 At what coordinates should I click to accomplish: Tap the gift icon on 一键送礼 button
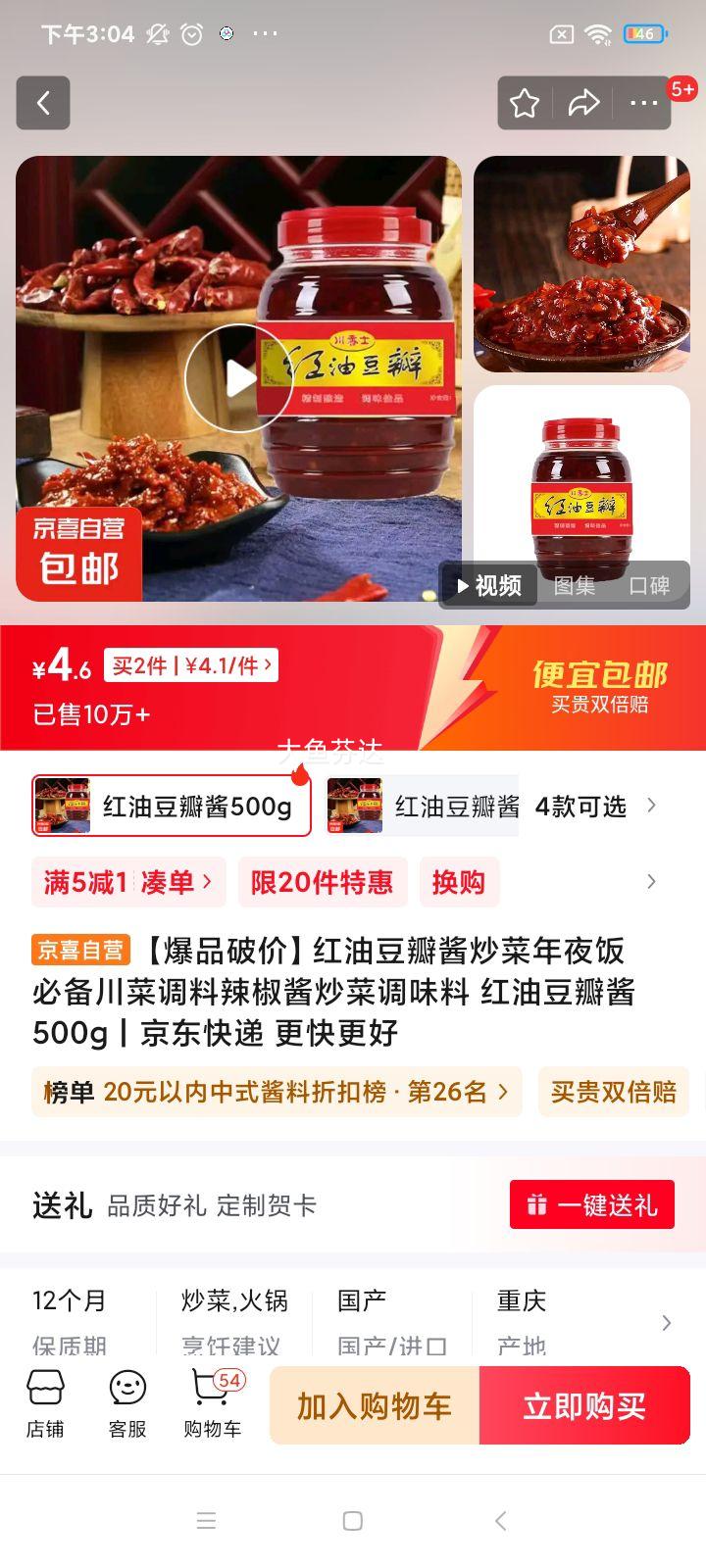click(x=537, y=1204)
